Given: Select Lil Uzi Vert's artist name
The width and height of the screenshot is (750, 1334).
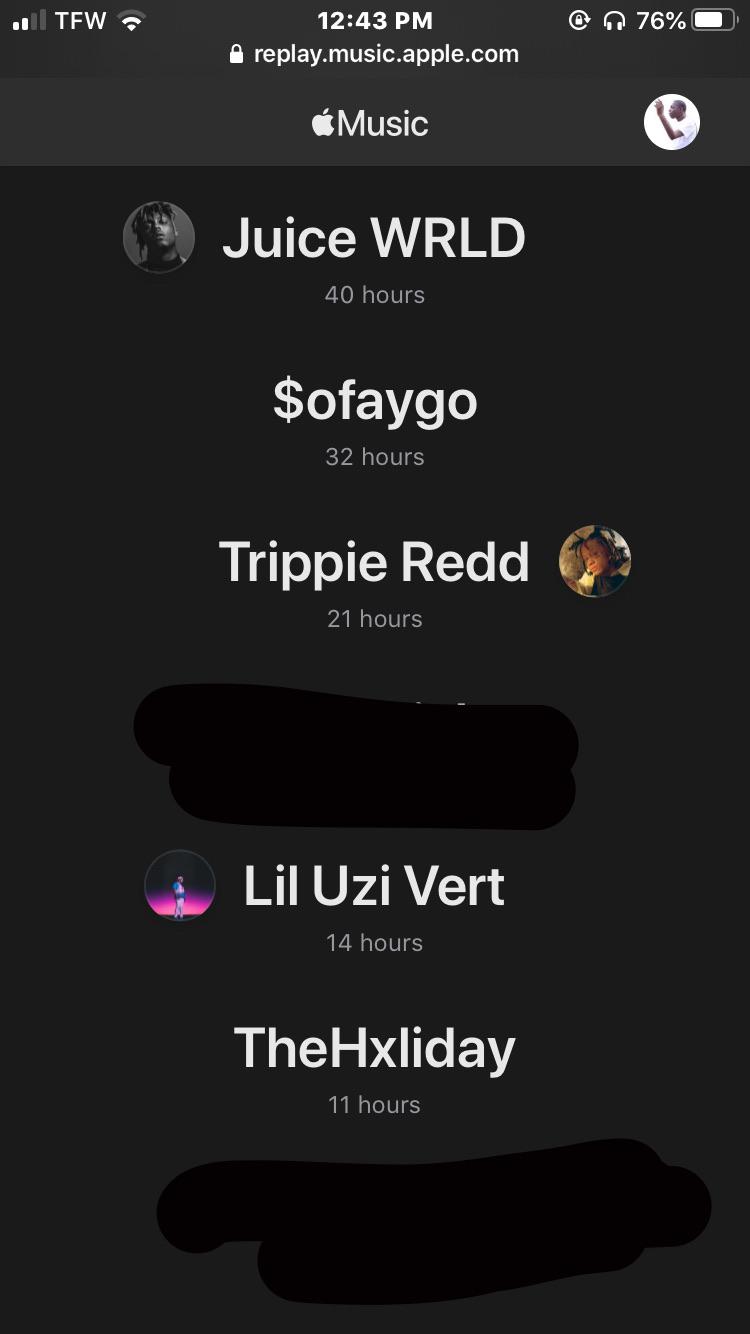Looking at the screenshot, I should click(374, 885).
